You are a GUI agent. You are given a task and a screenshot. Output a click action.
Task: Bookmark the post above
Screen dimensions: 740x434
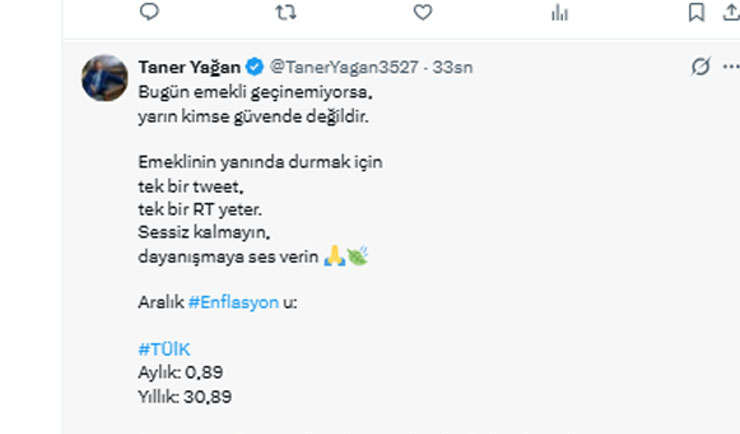point(696,12)
